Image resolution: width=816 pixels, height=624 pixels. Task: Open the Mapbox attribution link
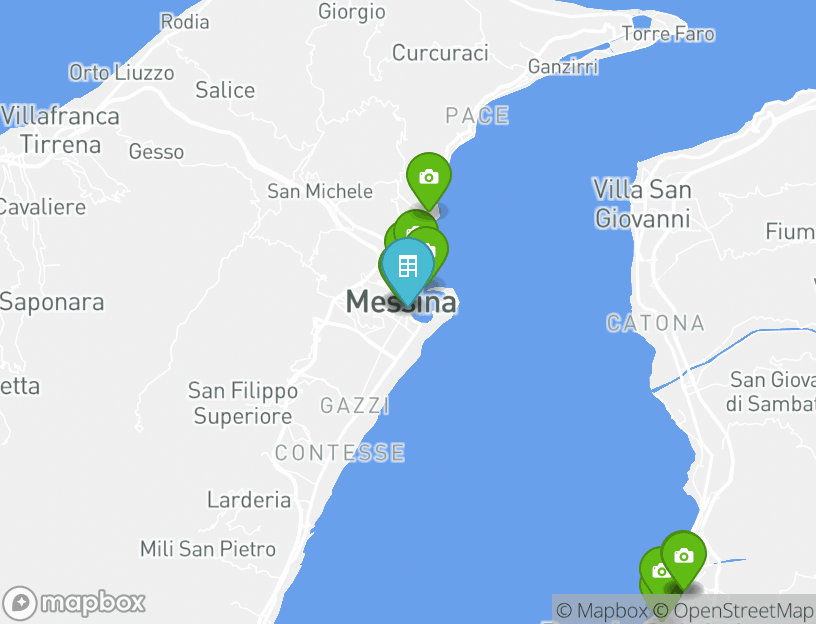tap(602, 611)
